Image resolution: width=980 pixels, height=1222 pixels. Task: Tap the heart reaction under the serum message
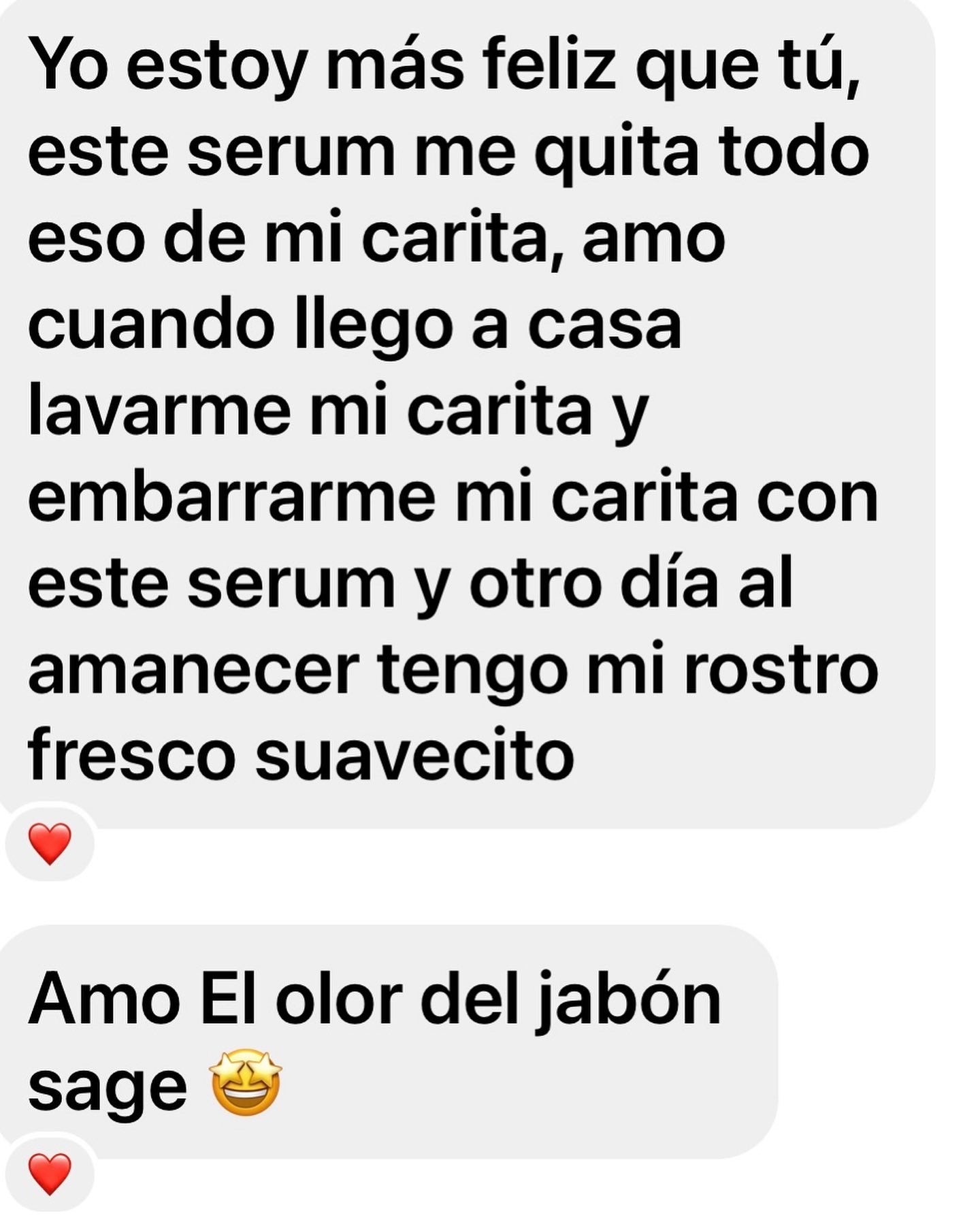coord(50,843)
